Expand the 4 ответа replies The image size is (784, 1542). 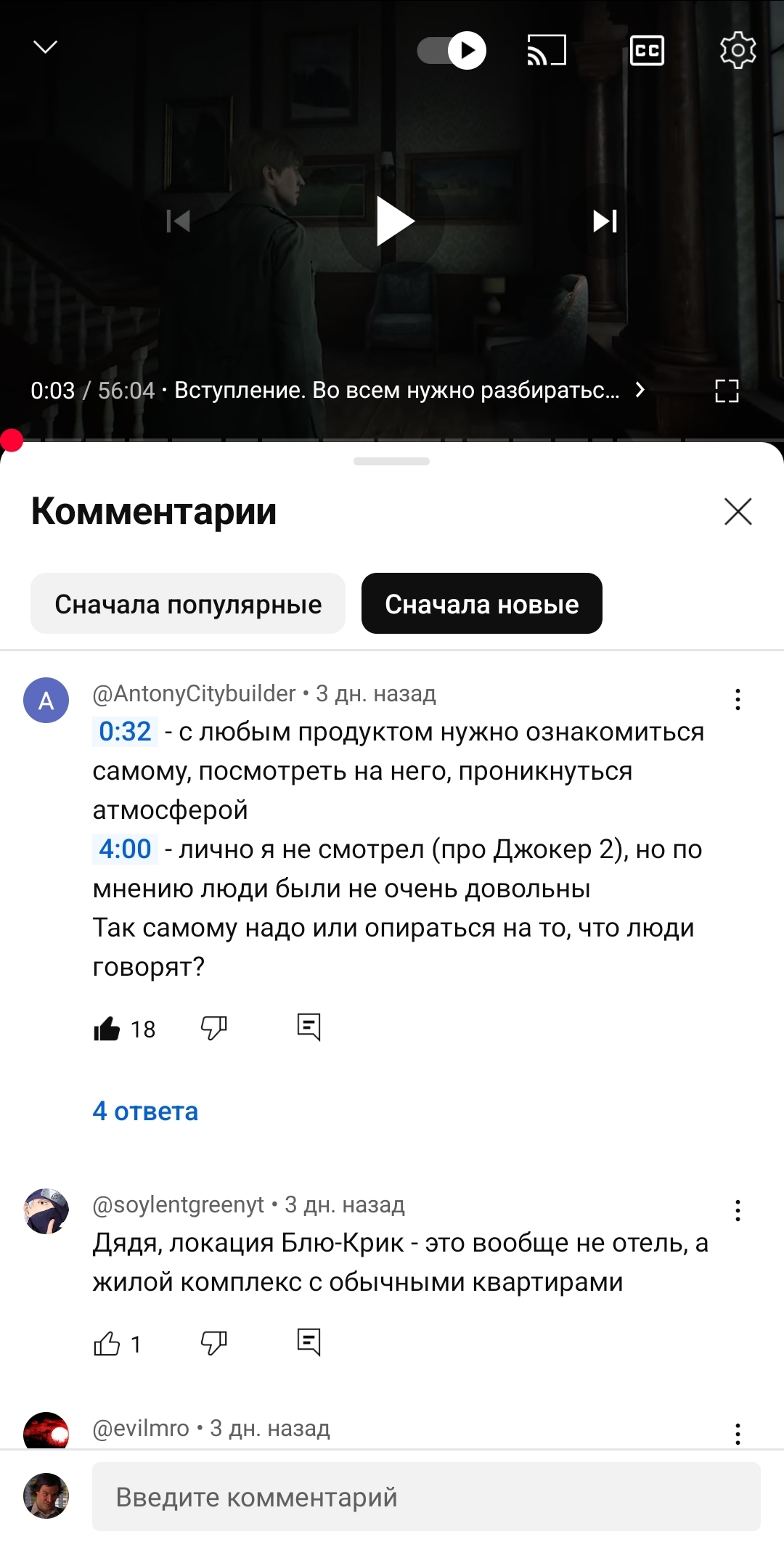(145, 1111)
